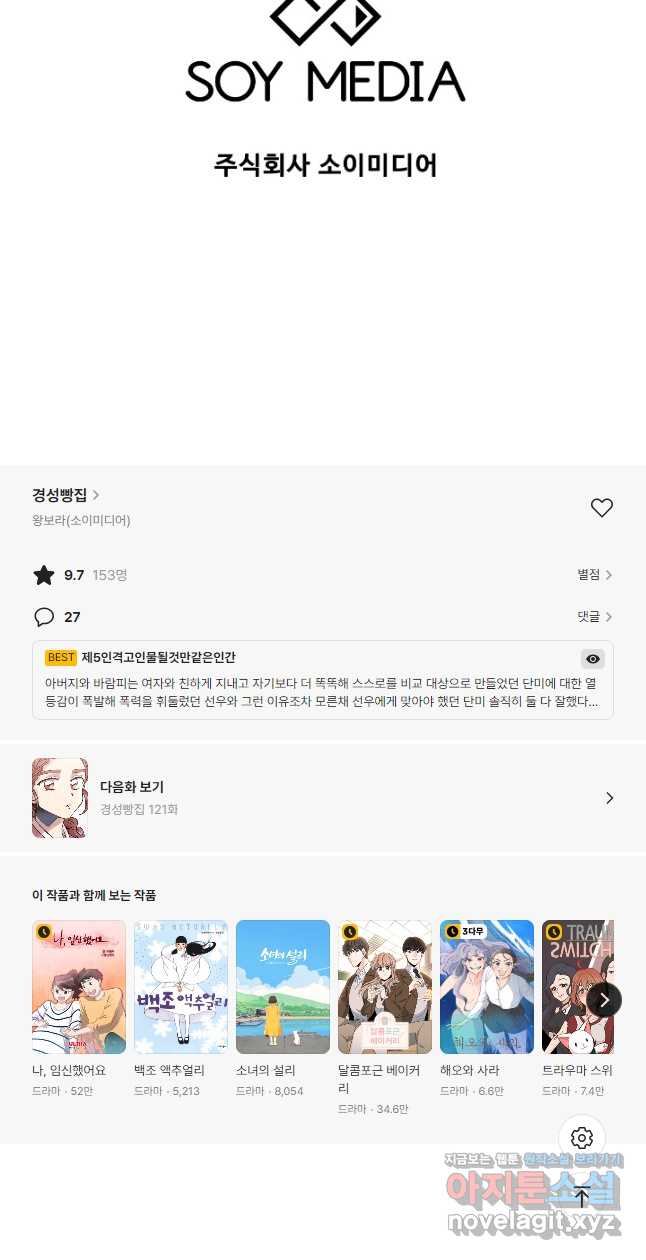
Task: Jump back to top with the arrow
Action: coord(582,1197)
